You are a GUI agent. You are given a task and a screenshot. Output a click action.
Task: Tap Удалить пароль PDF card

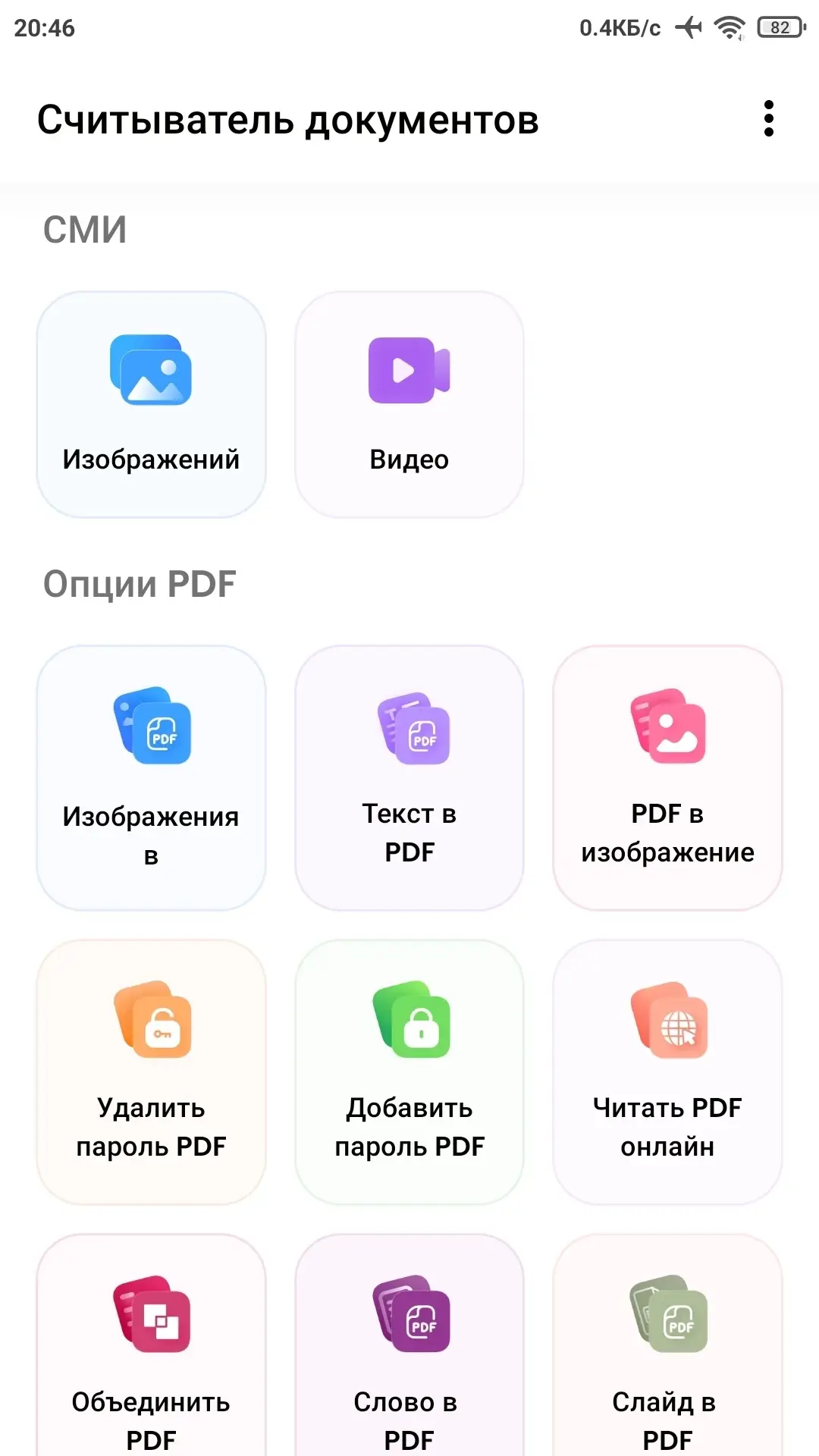click(x=151, y=1071)
